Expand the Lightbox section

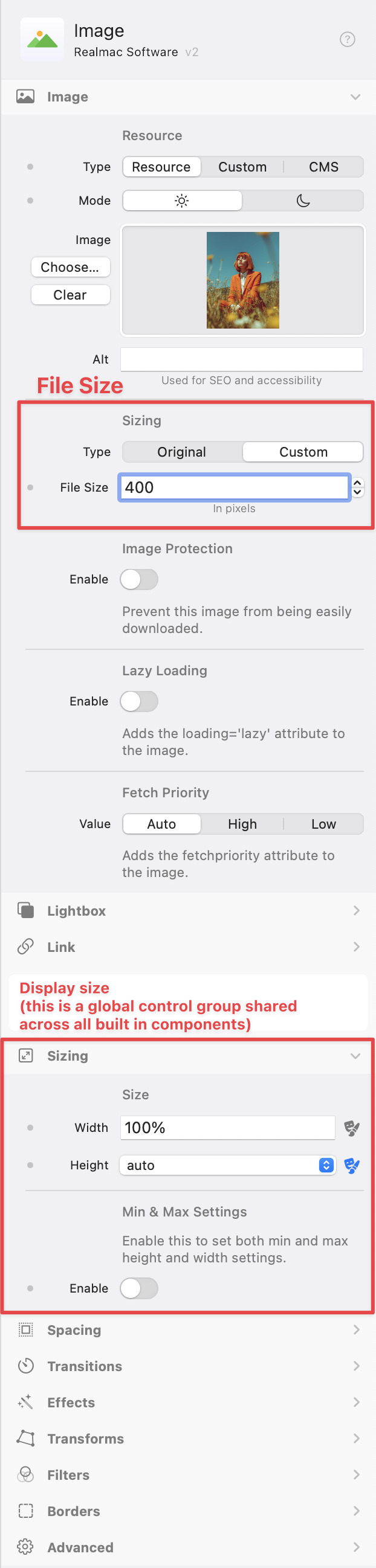(x=187, y=911)
